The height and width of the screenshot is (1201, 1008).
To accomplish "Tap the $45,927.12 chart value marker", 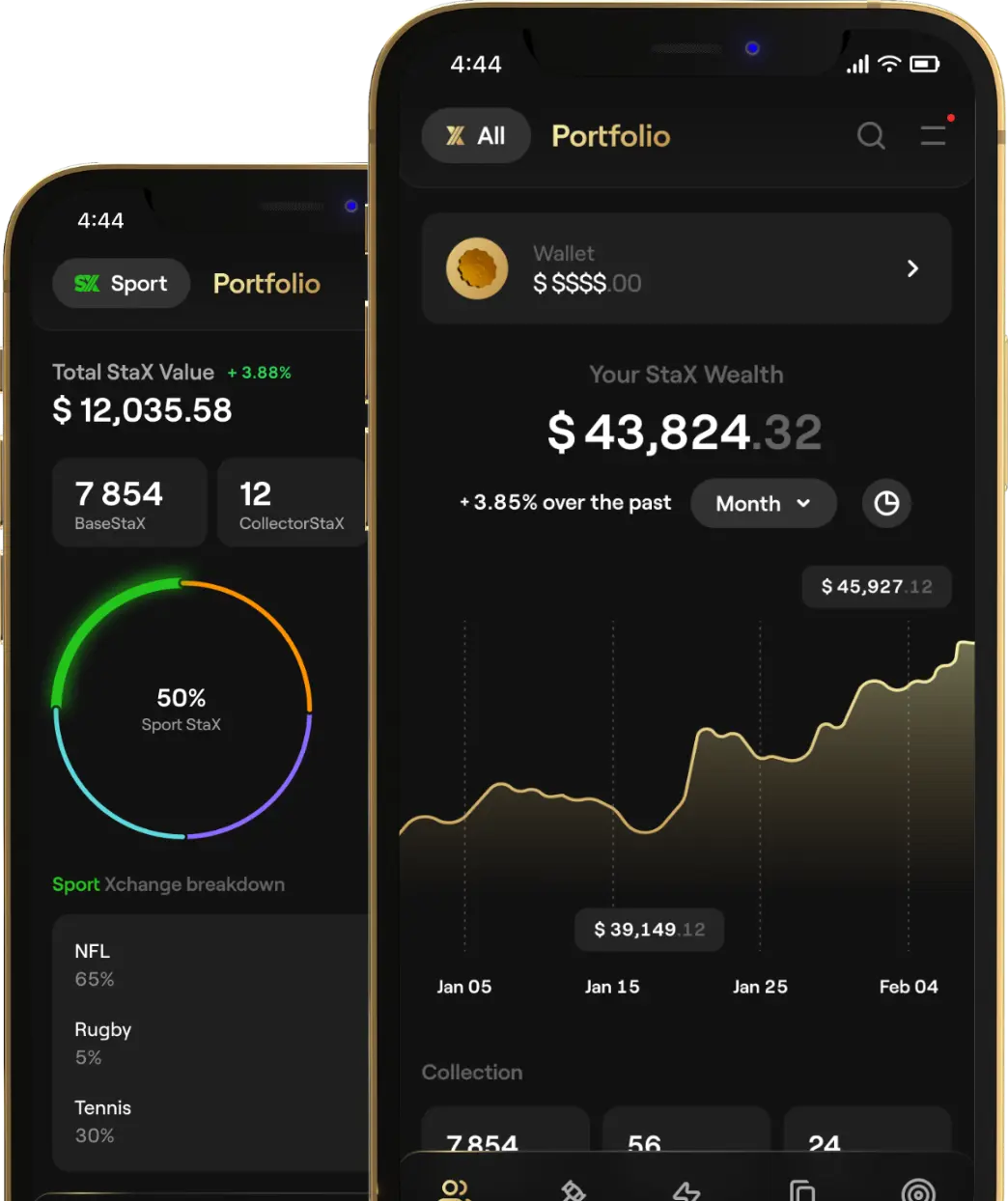I will 876,586.
